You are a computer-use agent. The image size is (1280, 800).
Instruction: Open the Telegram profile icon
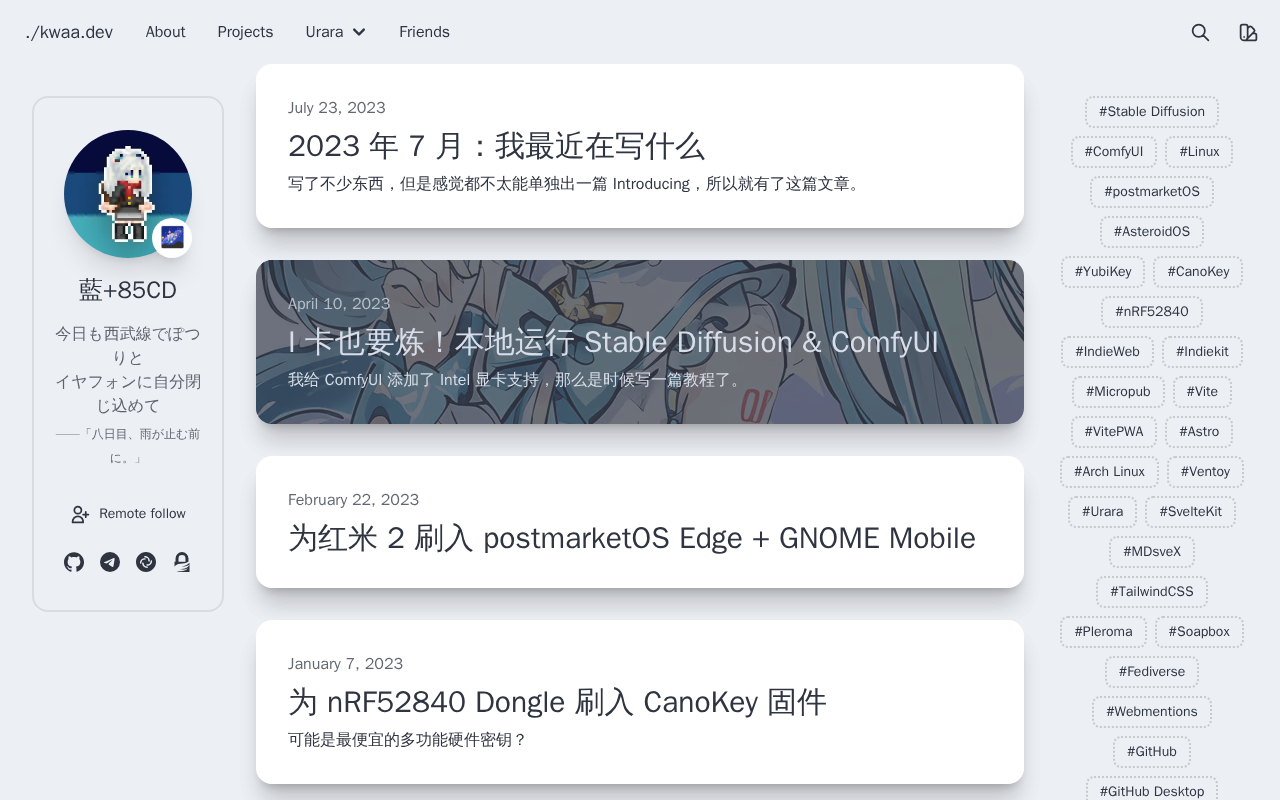pyautogui.click(x=110, y=562)
